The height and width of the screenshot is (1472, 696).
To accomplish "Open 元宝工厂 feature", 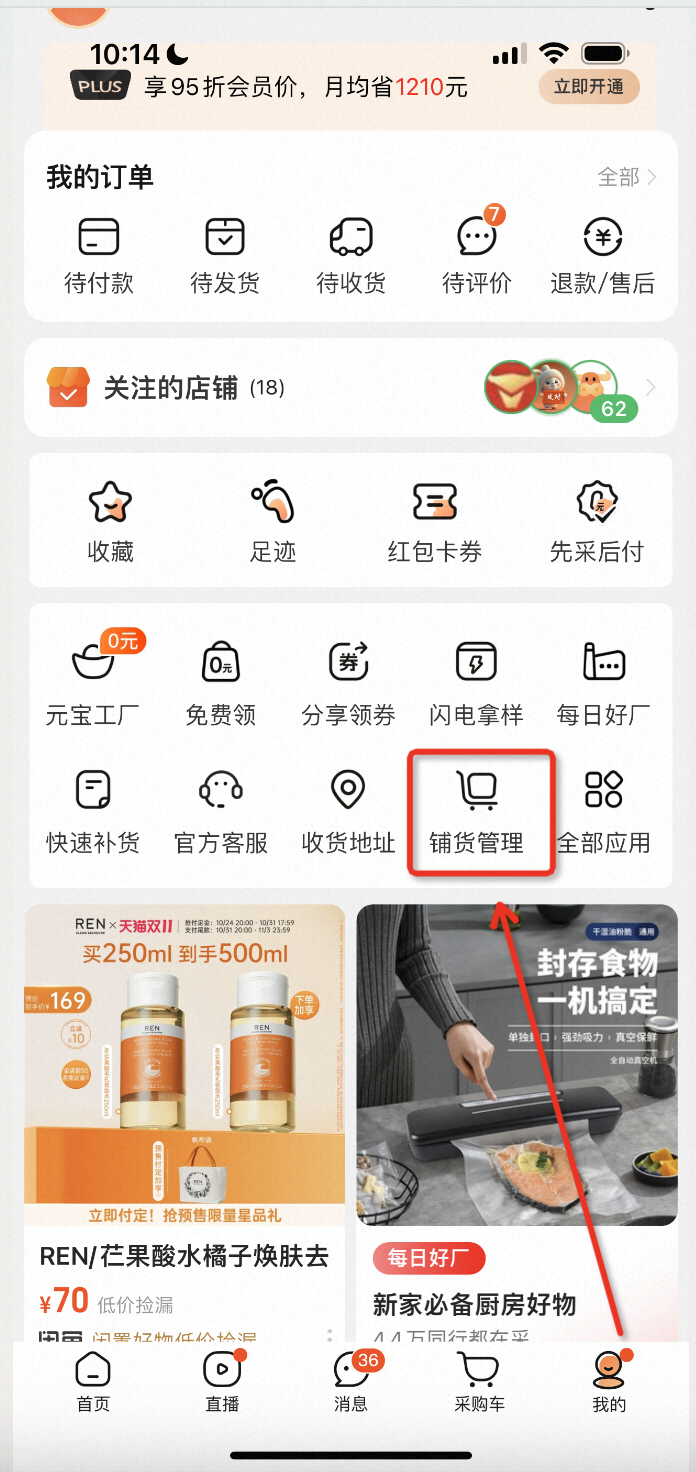I will (x=93, y=680).
